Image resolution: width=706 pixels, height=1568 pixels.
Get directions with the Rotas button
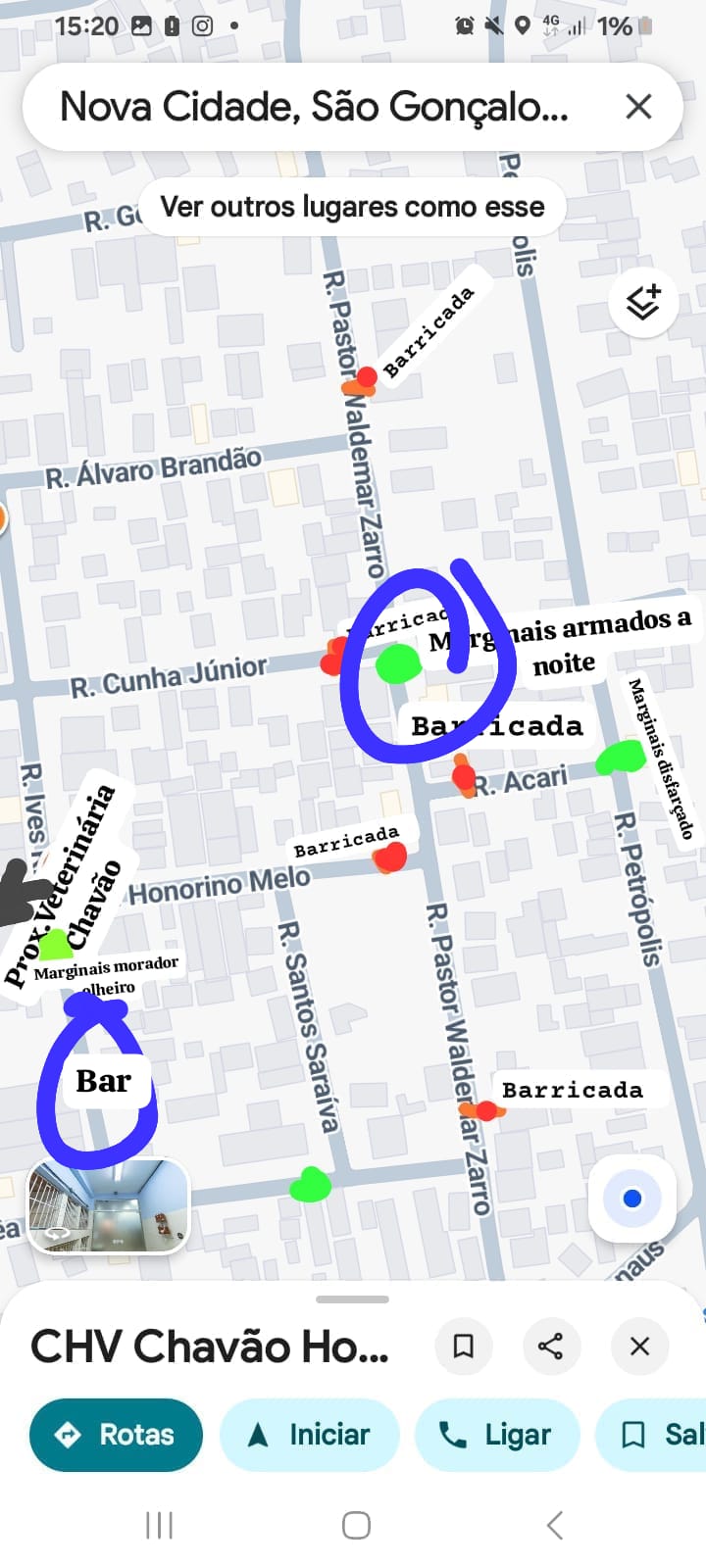(116, 1435)
